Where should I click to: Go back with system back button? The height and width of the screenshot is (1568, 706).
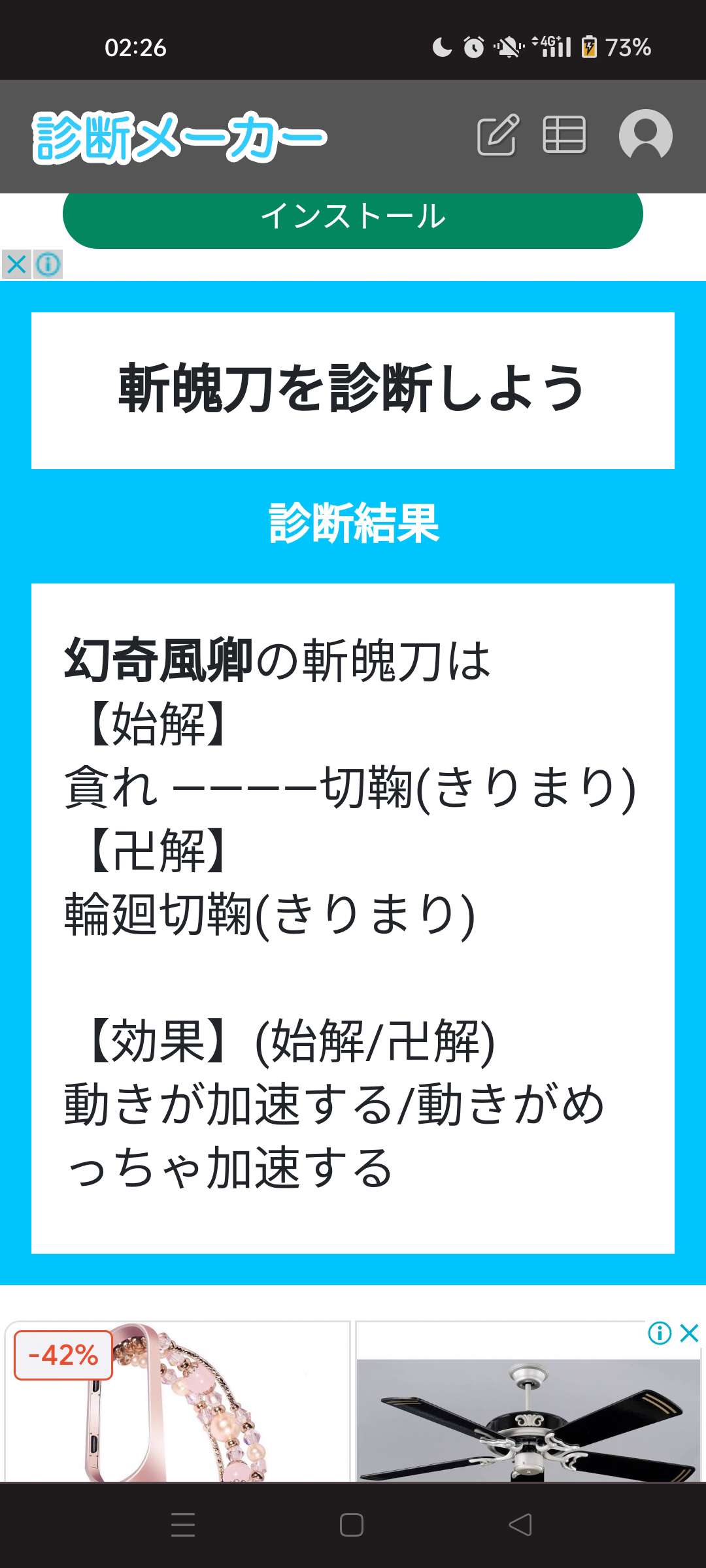pos(520,1525)
